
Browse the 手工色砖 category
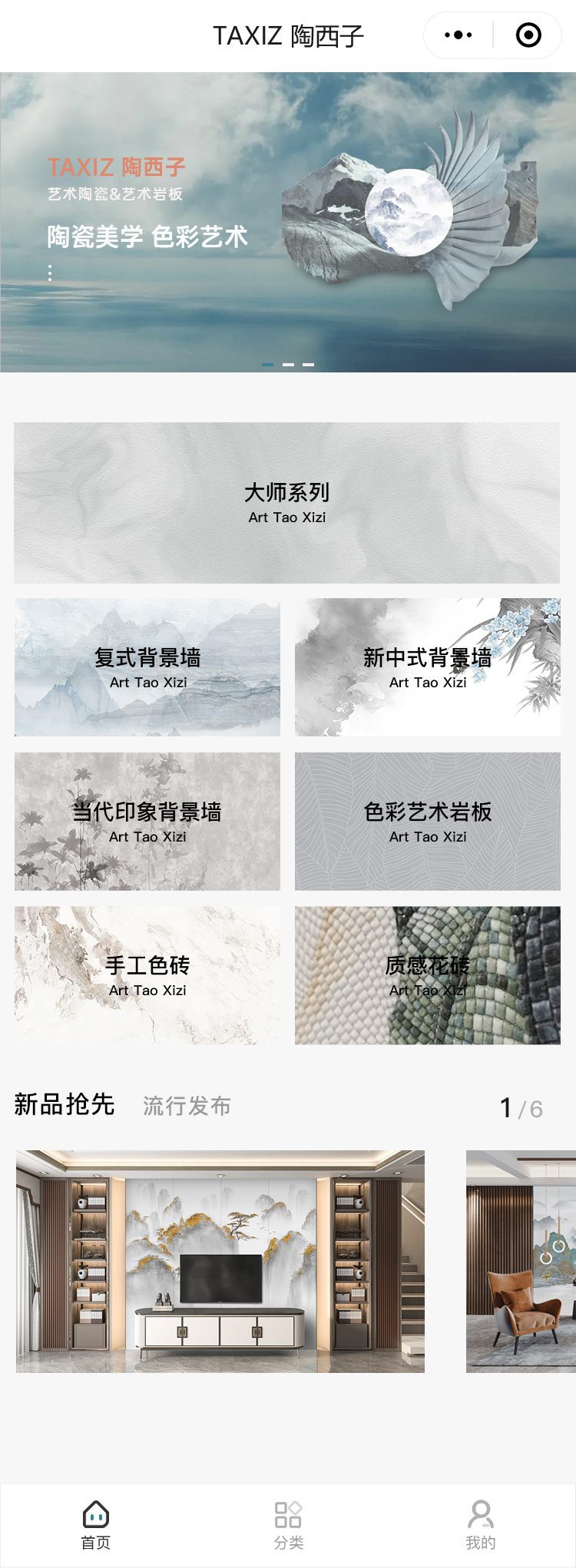[x=147, y=975]
